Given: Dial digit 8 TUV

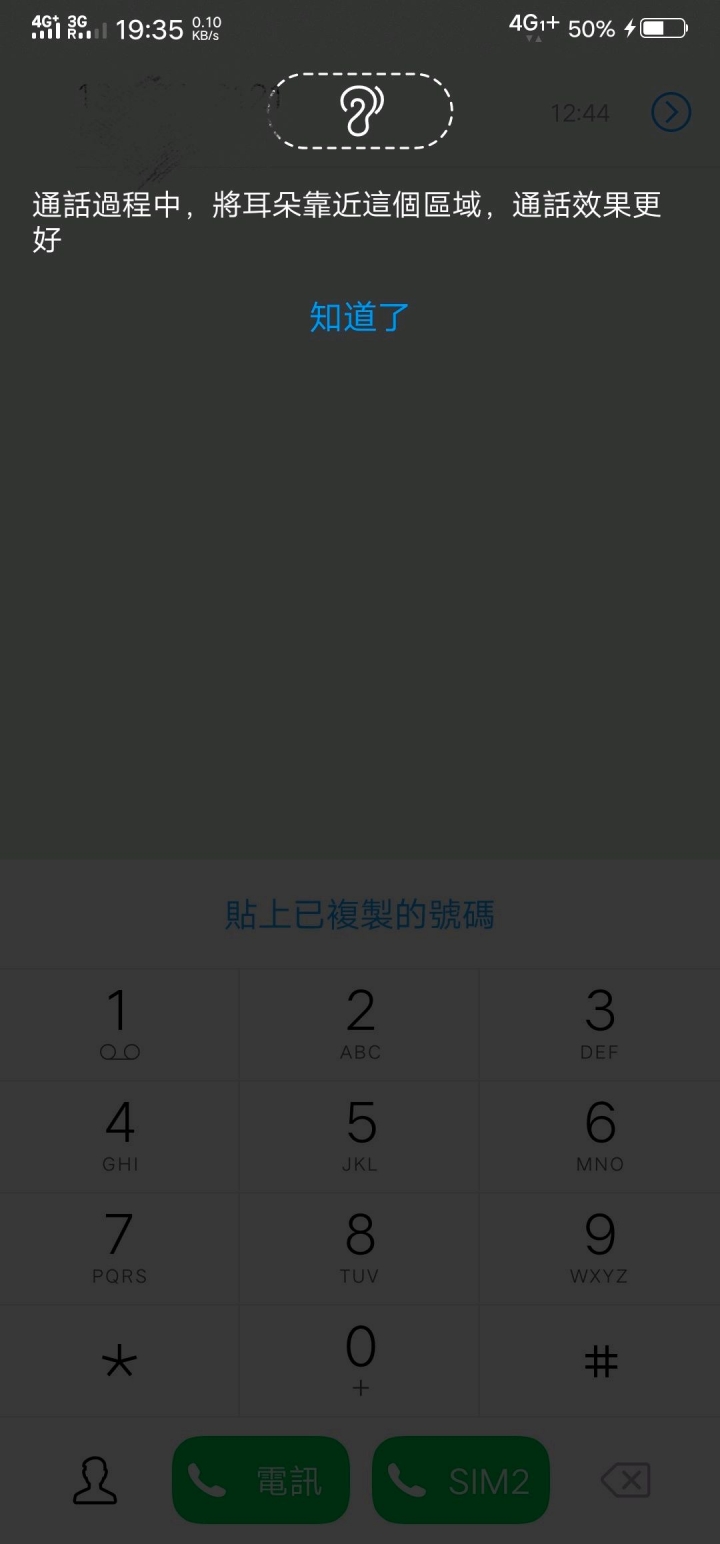Looking at the screenshot, I should click(360, 1248).
